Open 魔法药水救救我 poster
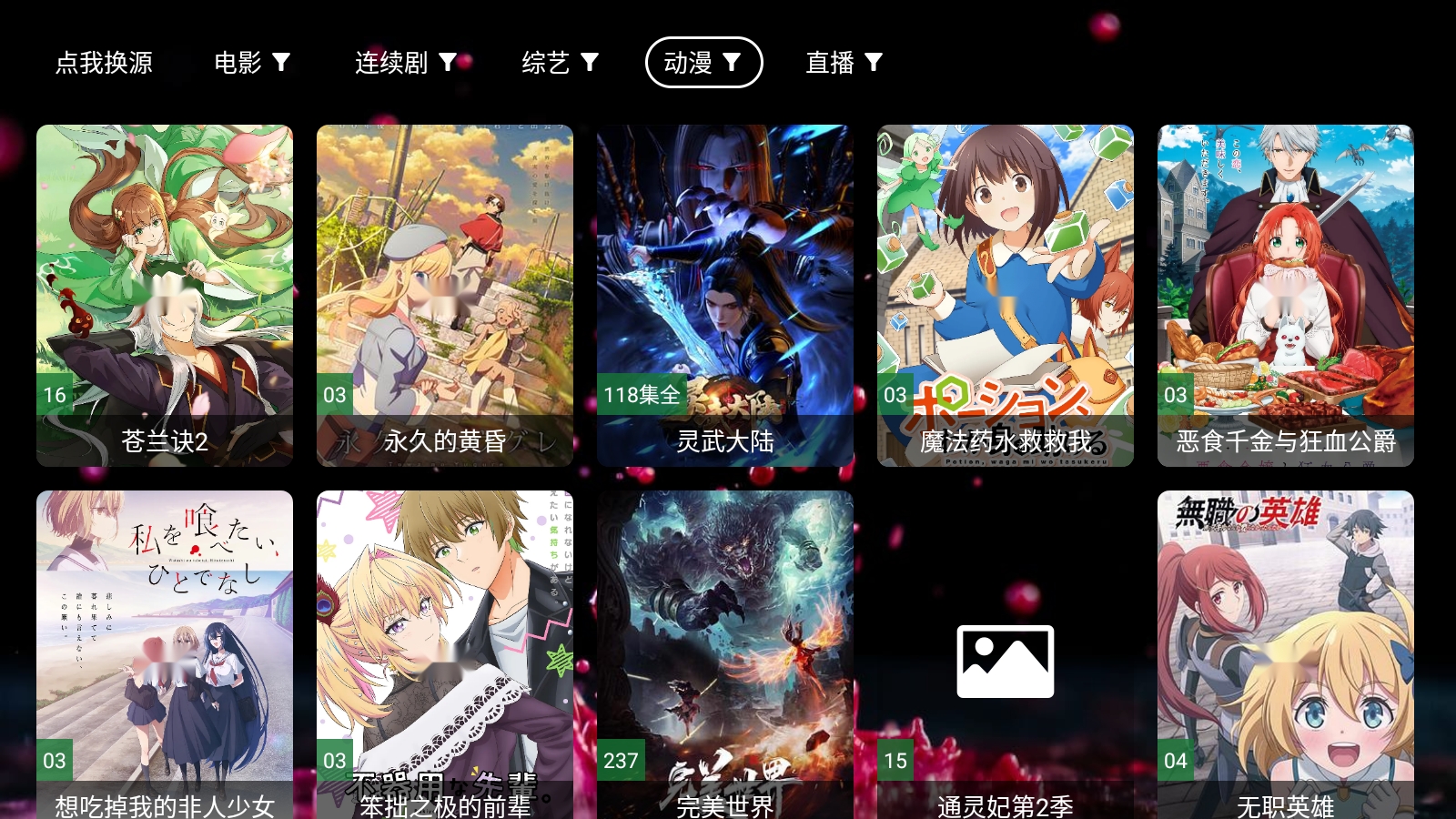This screenshot has height=819, width=1456. (1006, 295)
